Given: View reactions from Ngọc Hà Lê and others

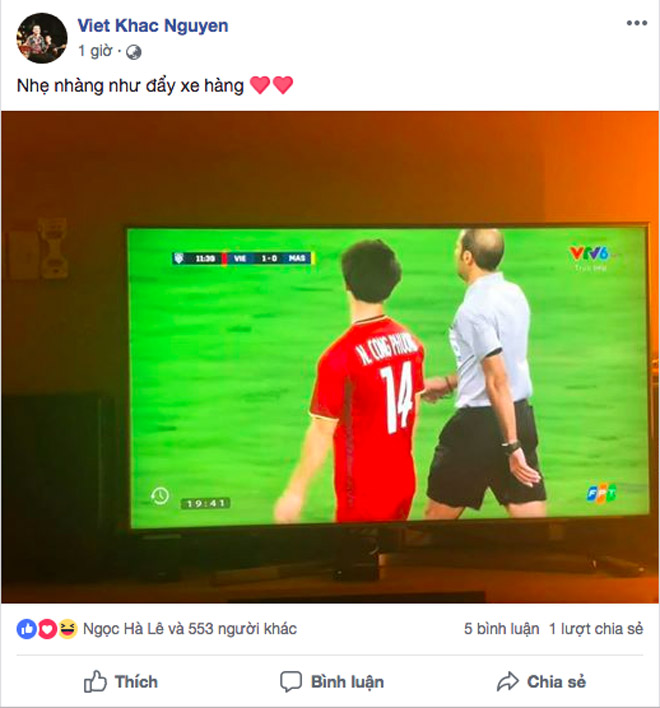Looking at the screenshot, I should pos(190,630).
